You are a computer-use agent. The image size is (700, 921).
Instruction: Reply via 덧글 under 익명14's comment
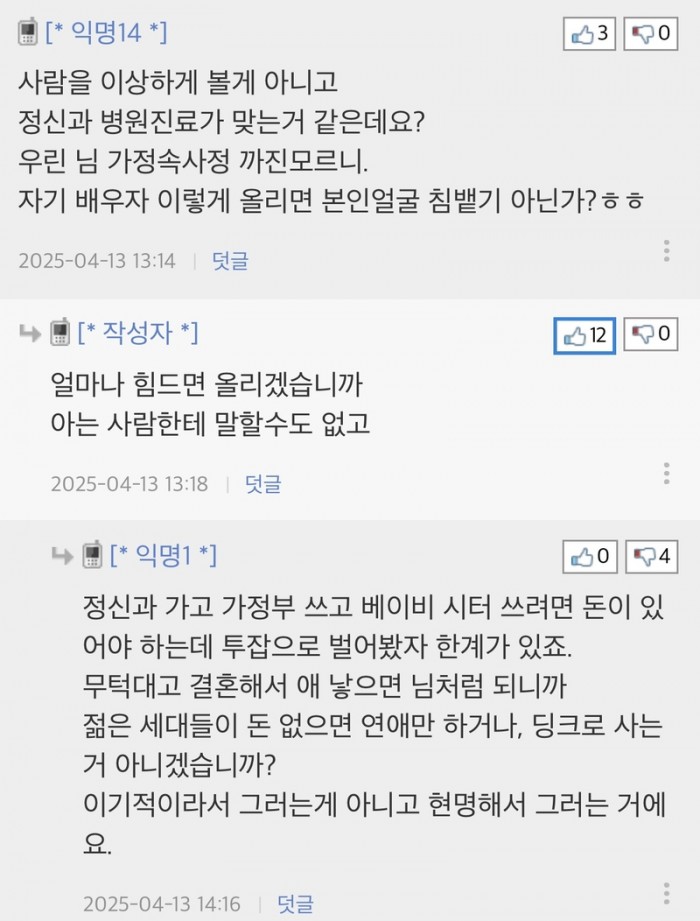[x=230, y=261]
